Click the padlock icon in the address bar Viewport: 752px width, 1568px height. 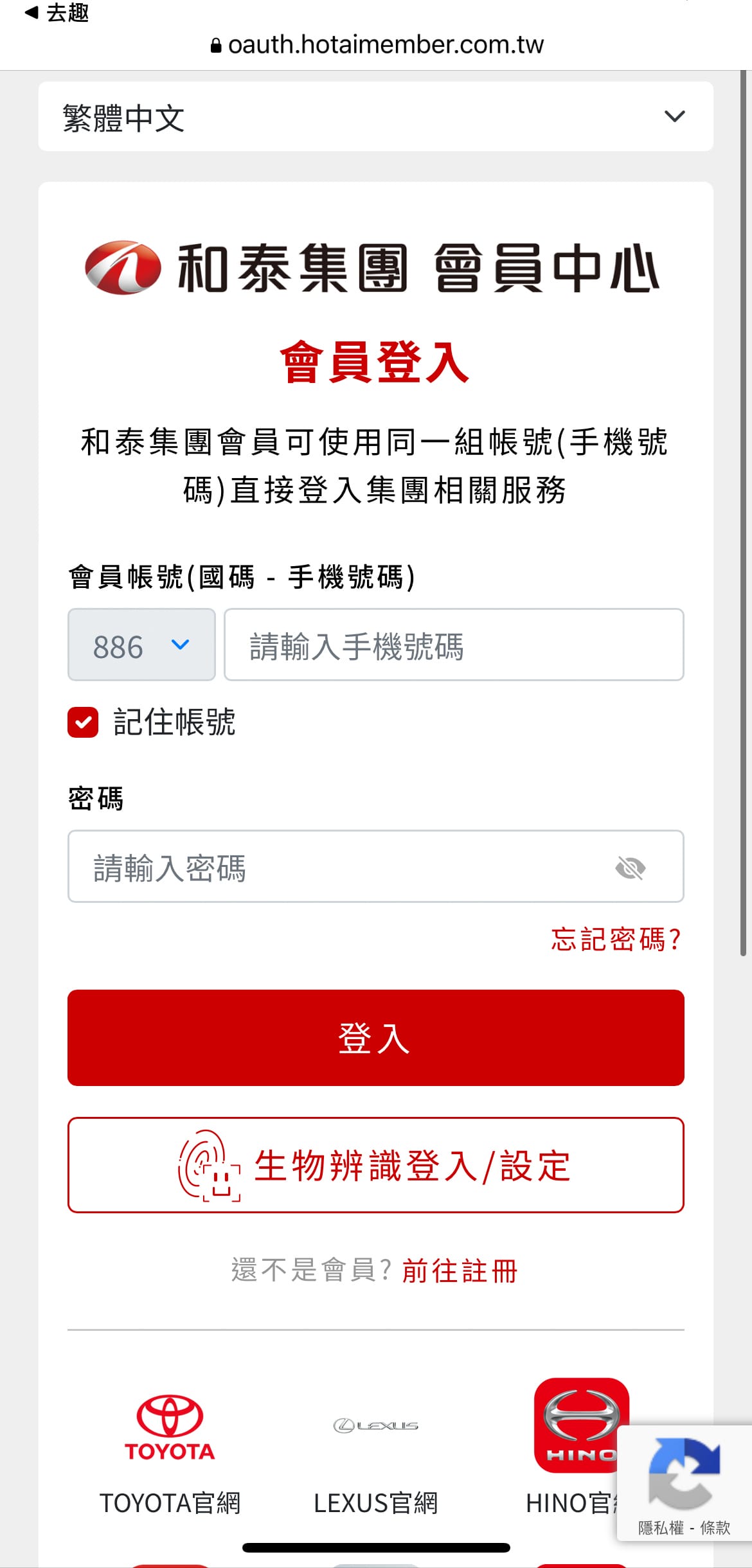click(x=217, y=44)
